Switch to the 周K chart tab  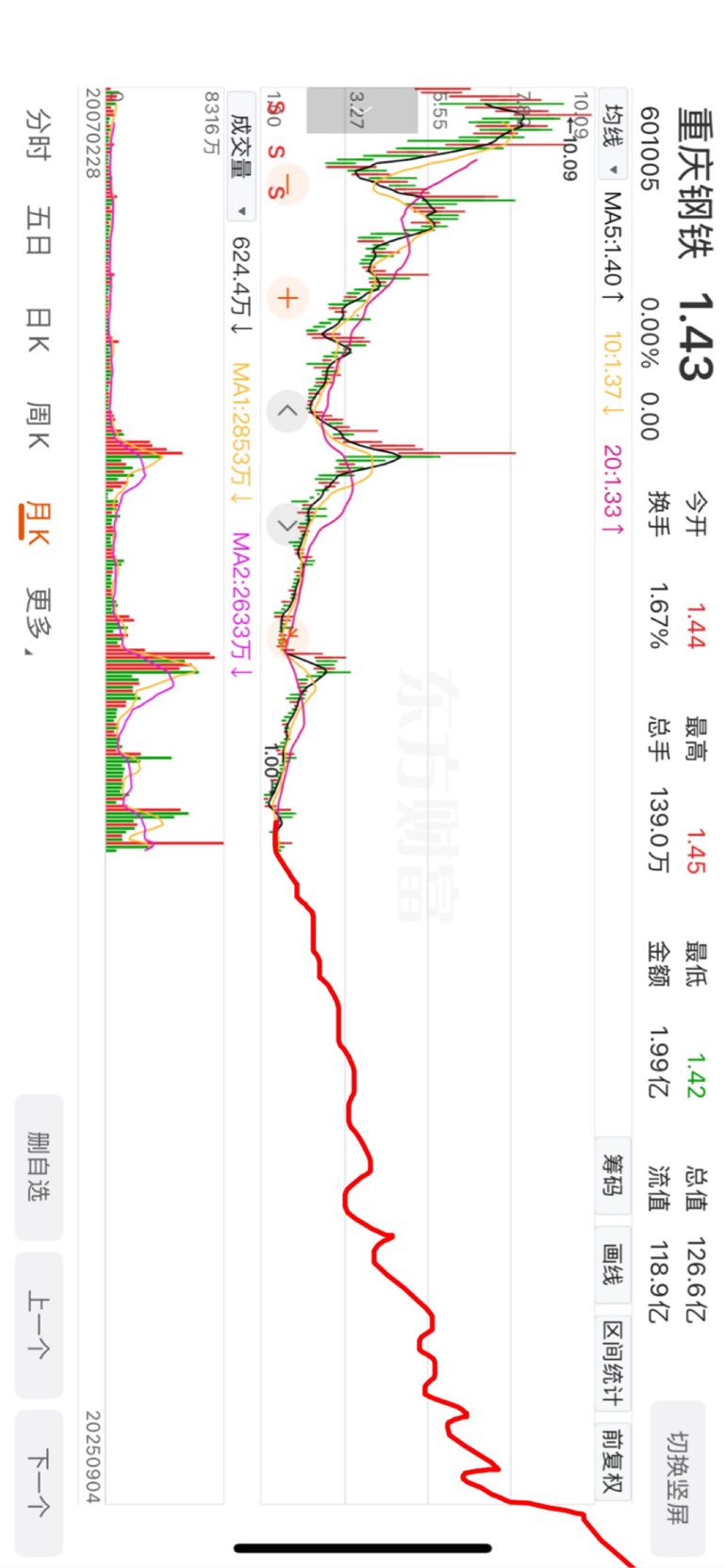click(x=38, y=425)
